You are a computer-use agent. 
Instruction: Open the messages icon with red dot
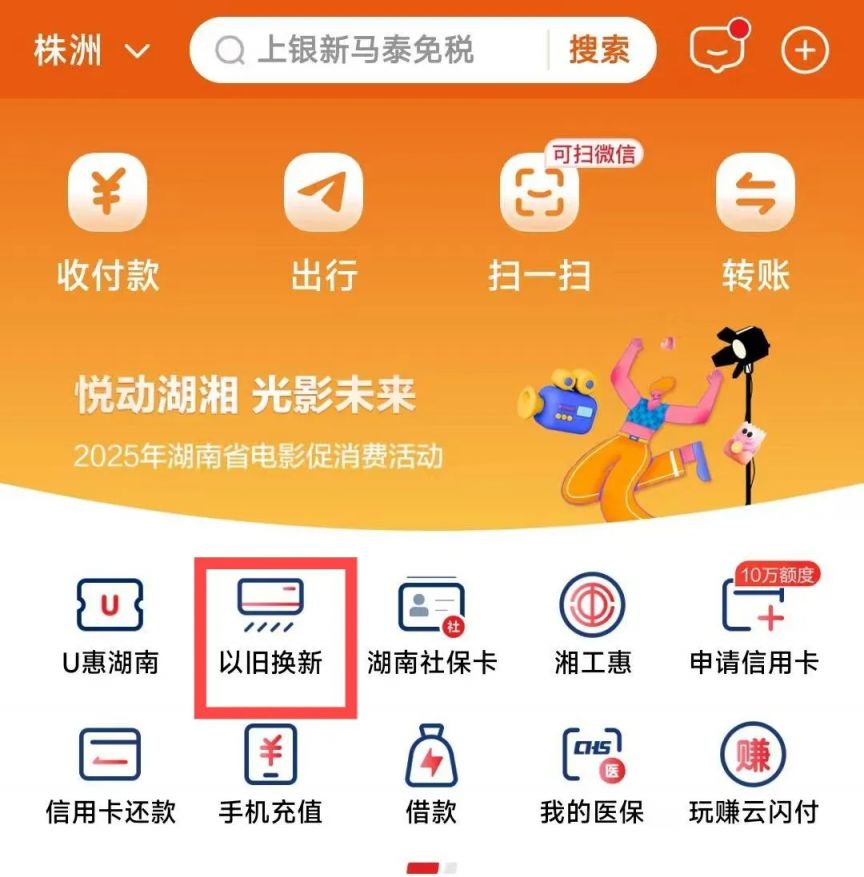[718, 48]
